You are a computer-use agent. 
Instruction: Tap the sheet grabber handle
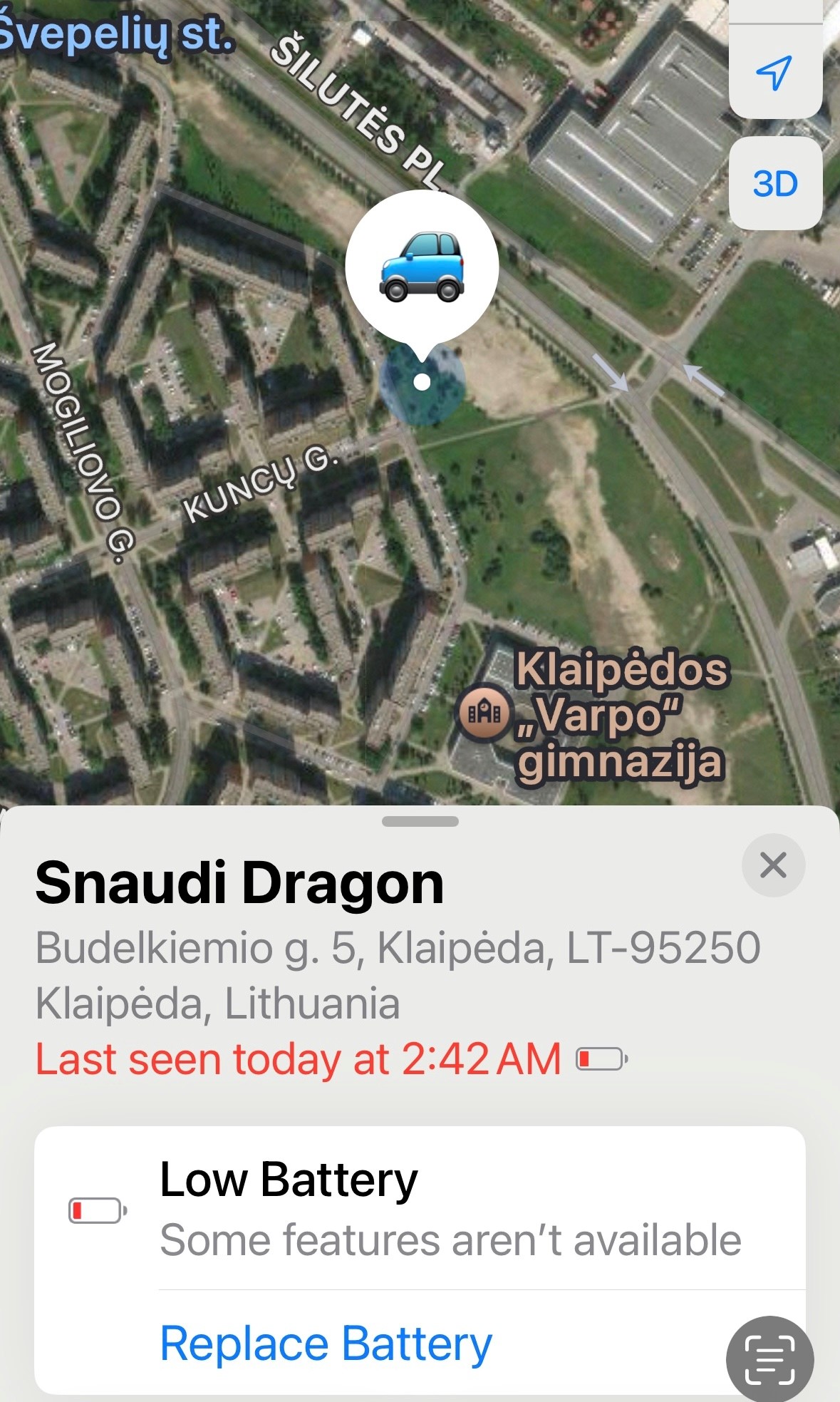click(420, 821)
